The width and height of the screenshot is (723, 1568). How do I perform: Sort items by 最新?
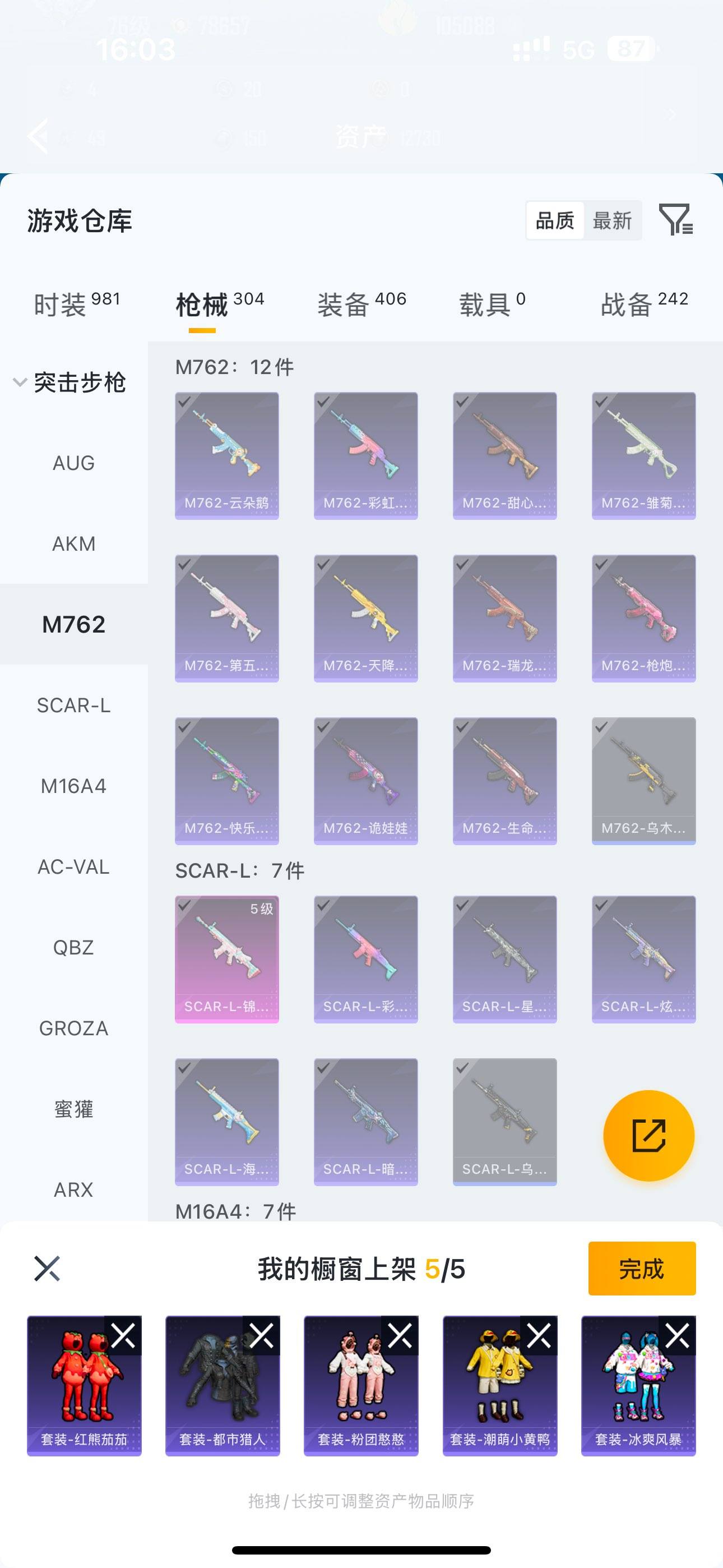tap(614, 221)
